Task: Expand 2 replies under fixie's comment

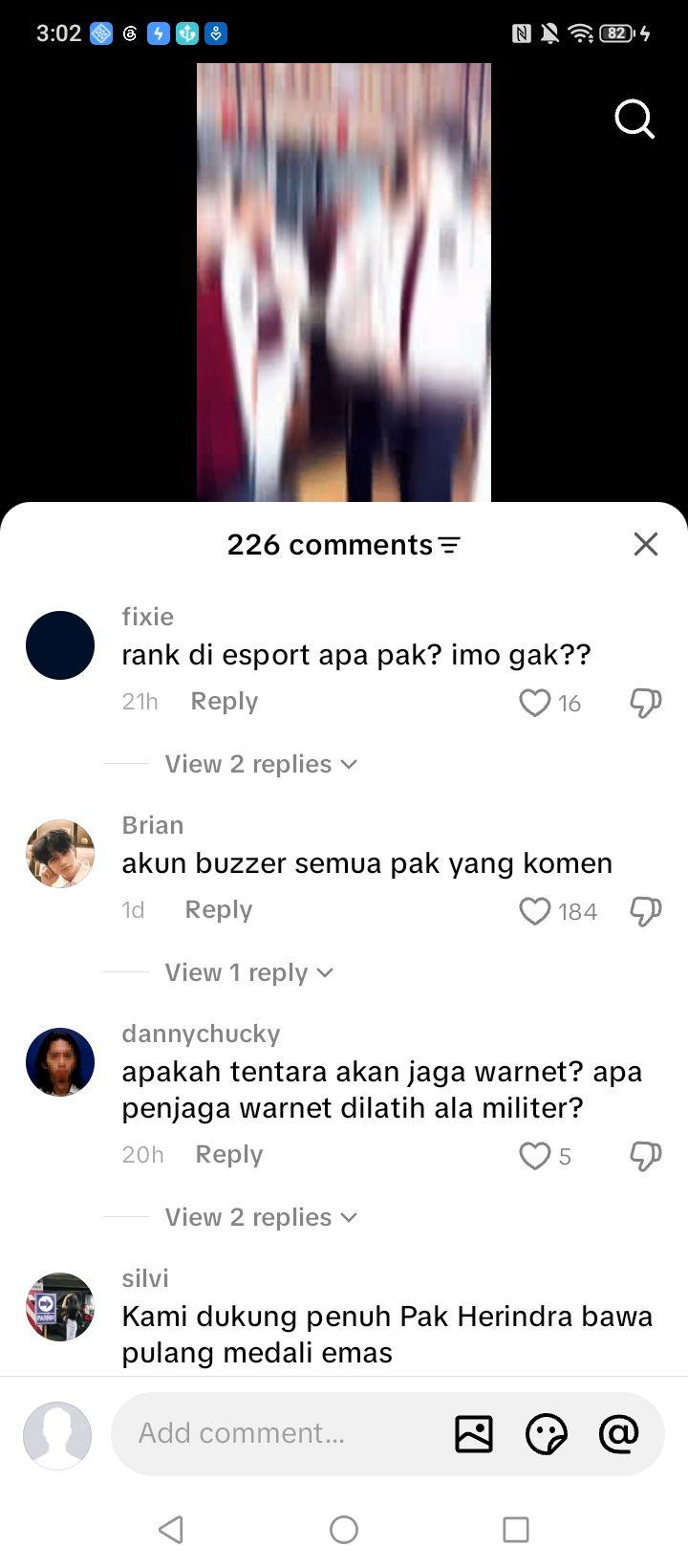Action: tap(261, 764)
